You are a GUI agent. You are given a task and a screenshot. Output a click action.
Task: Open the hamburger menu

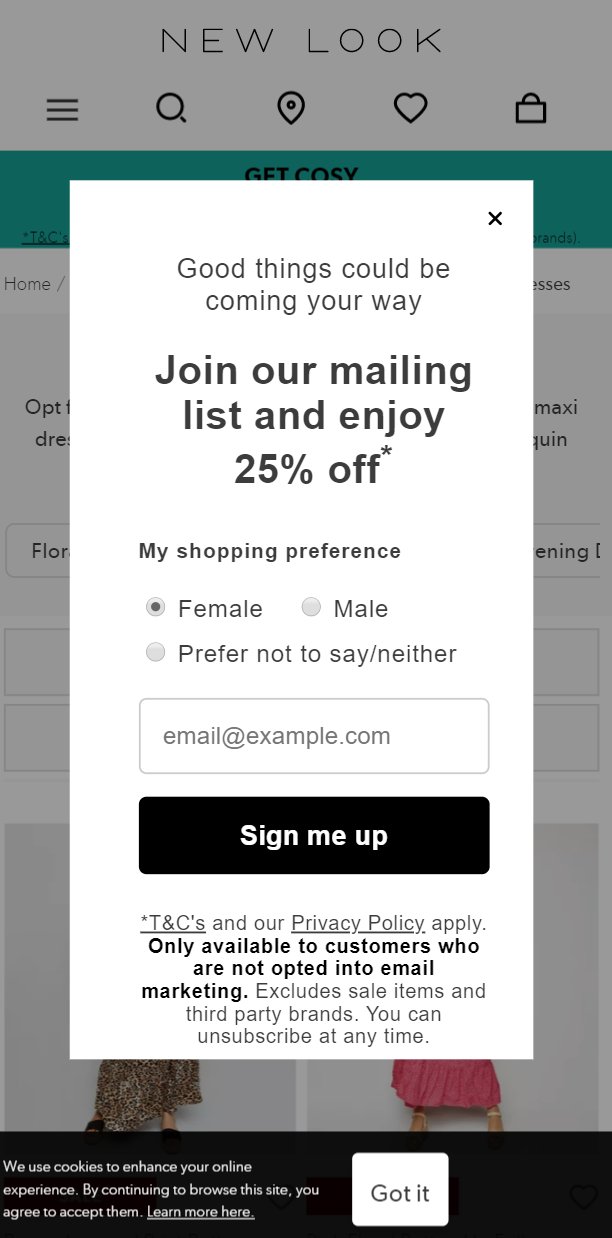tap(62, 110)
